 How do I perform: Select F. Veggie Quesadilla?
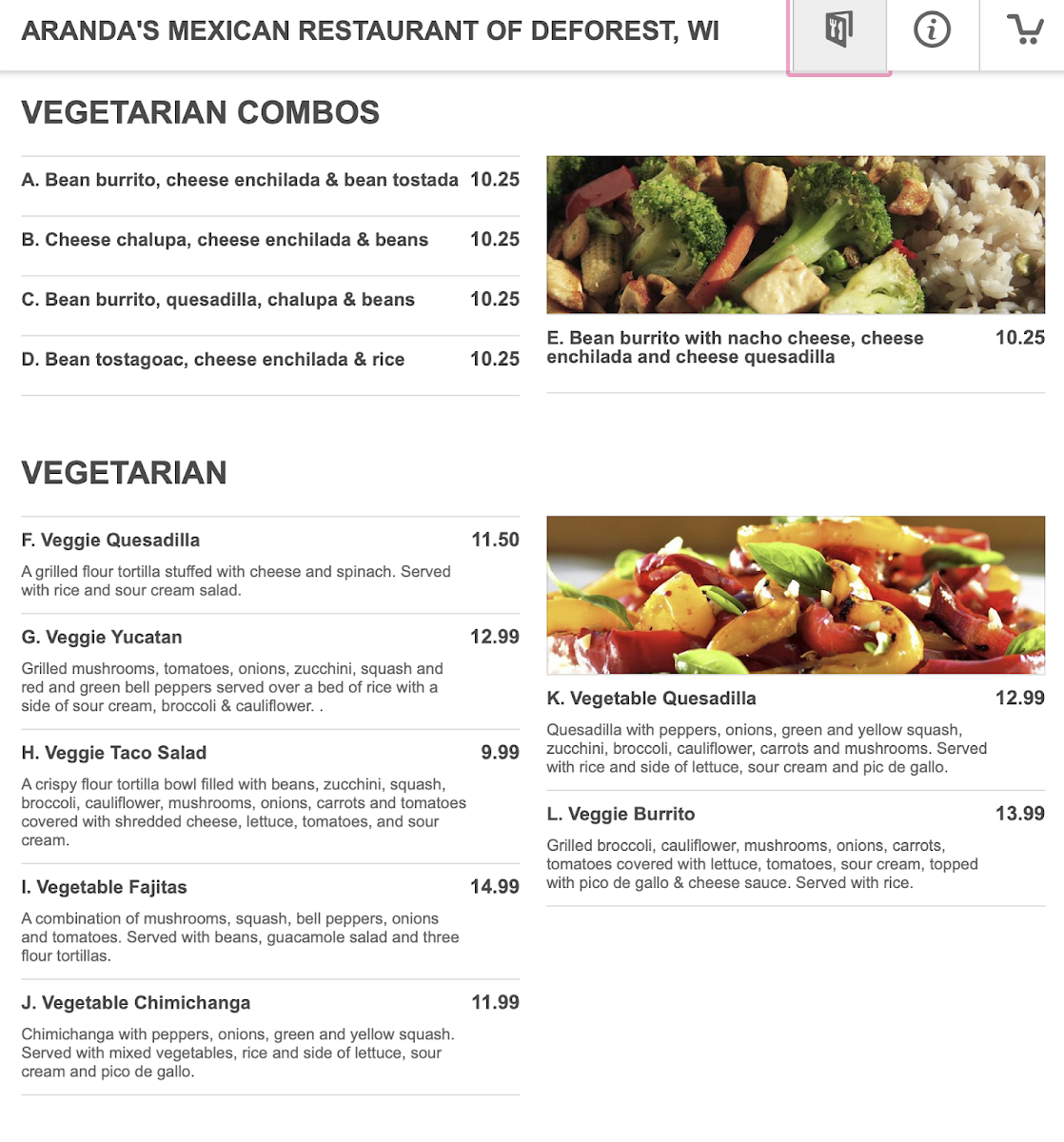(x=270, y=565)
